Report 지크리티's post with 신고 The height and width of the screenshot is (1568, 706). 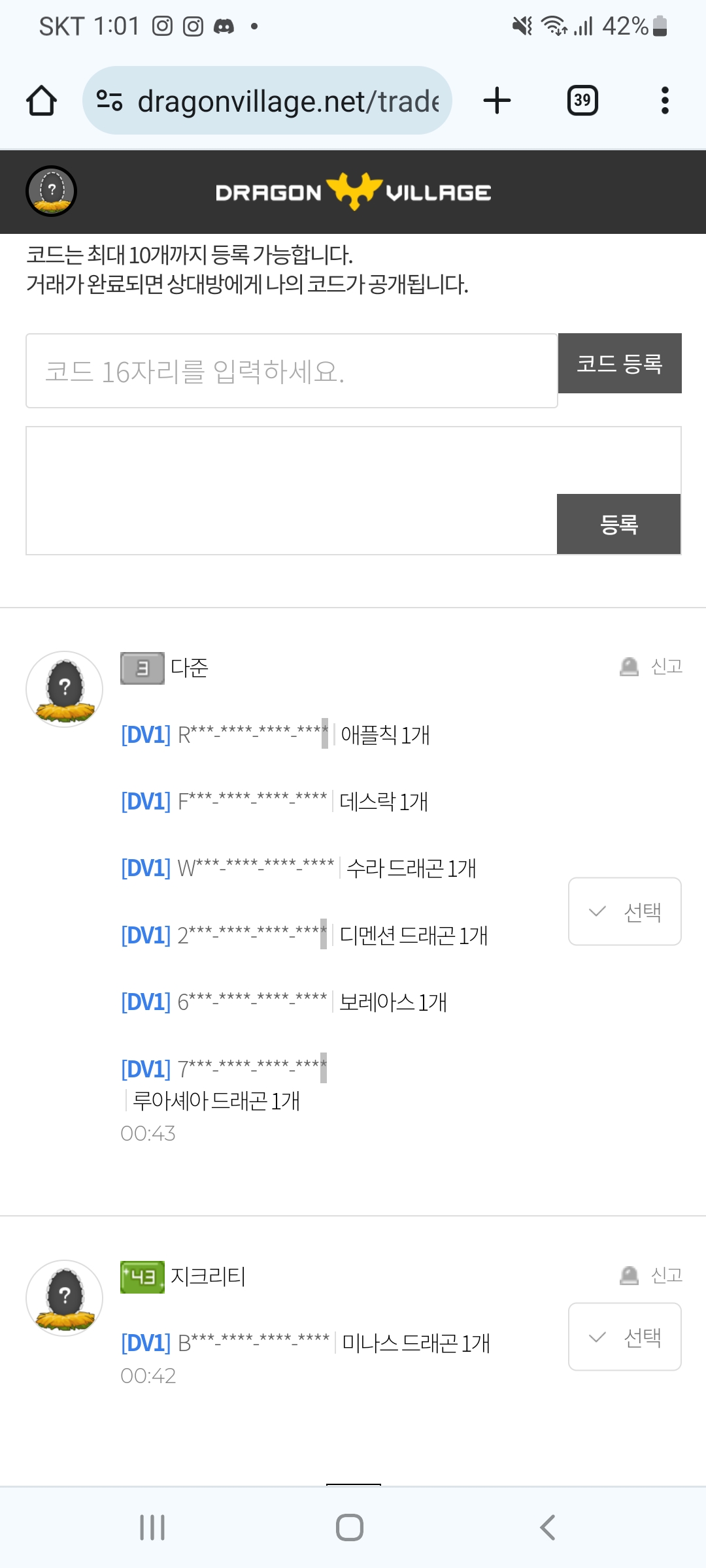click(x=652, y=1275)
